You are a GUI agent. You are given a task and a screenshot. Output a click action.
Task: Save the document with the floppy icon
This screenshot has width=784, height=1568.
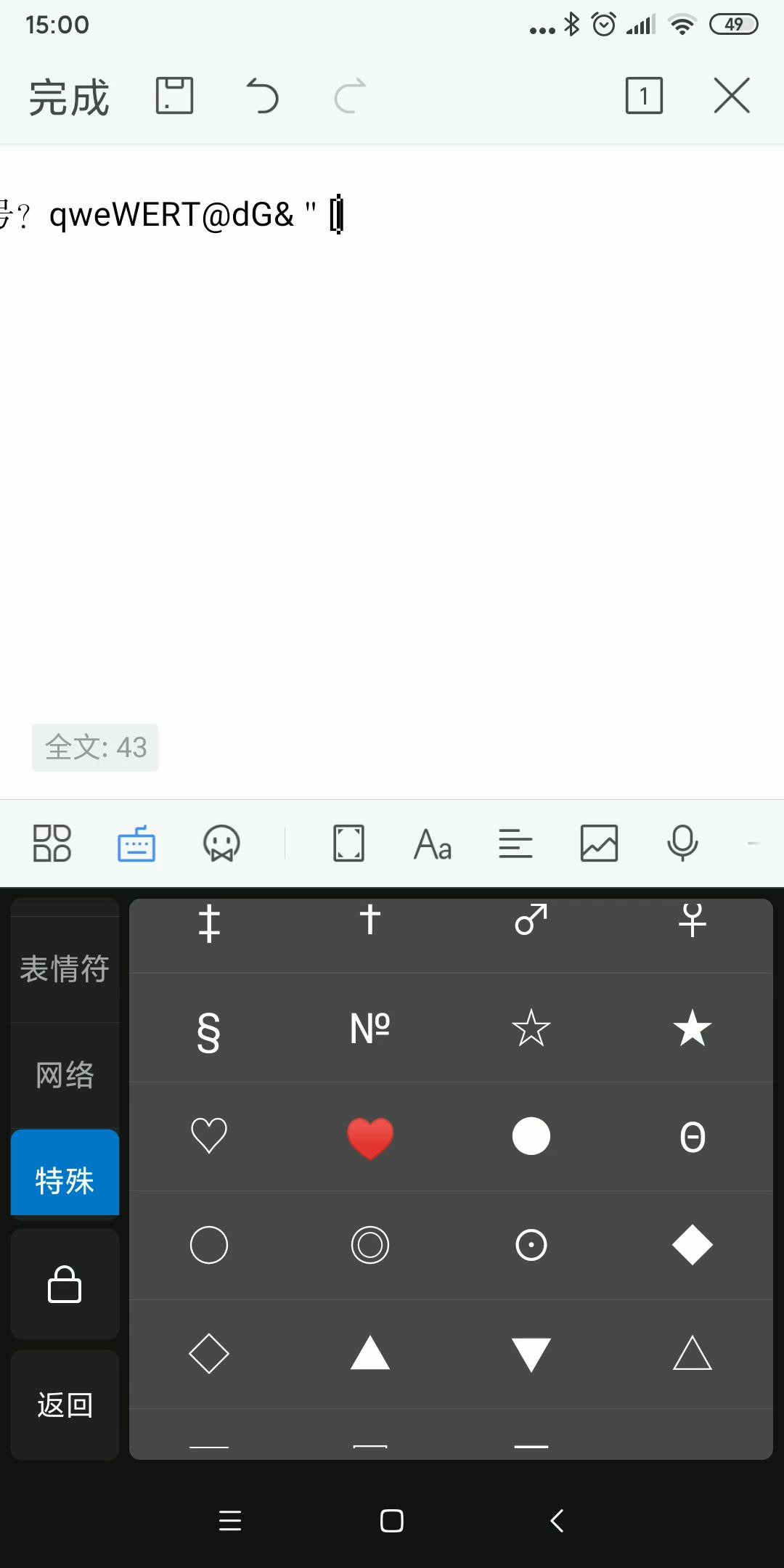click(174, 96)
